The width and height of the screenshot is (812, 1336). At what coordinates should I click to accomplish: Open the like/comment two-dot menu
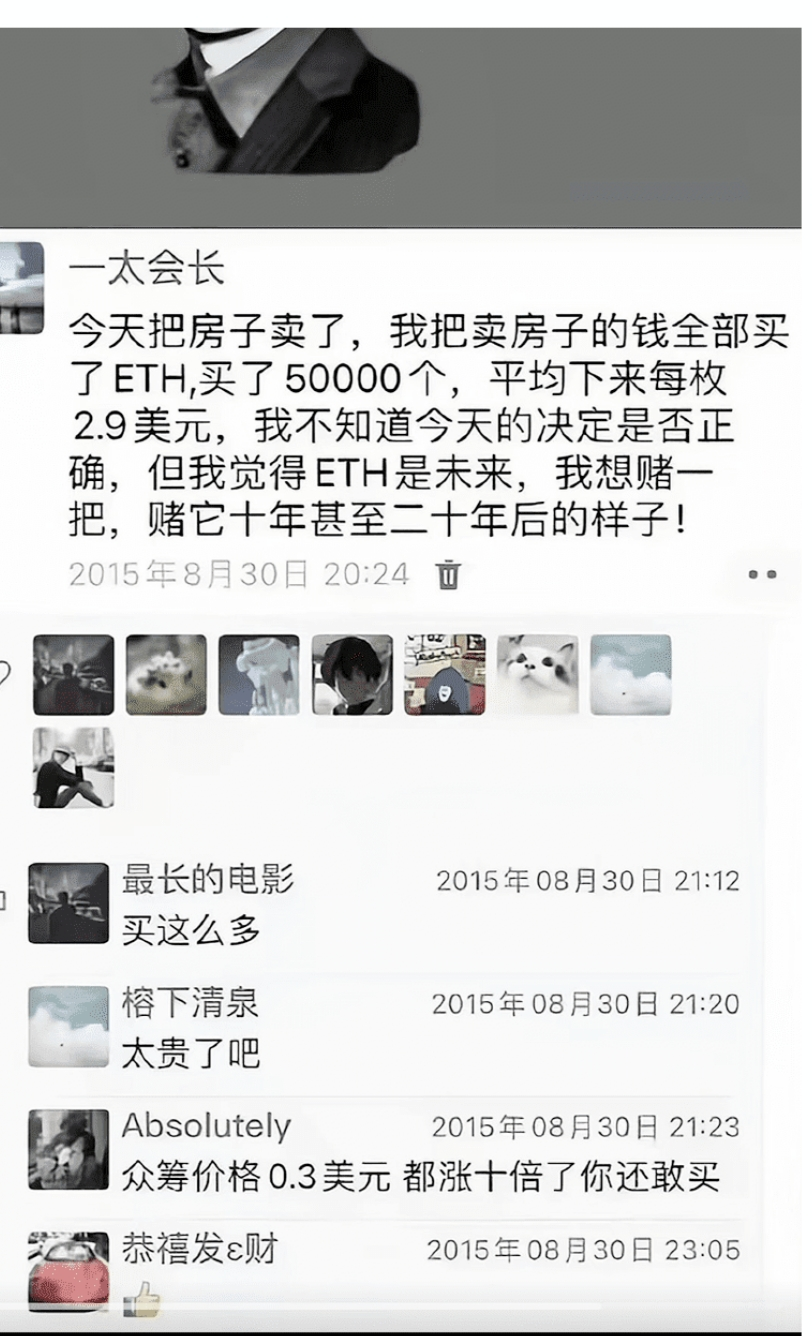pos(762,575)
